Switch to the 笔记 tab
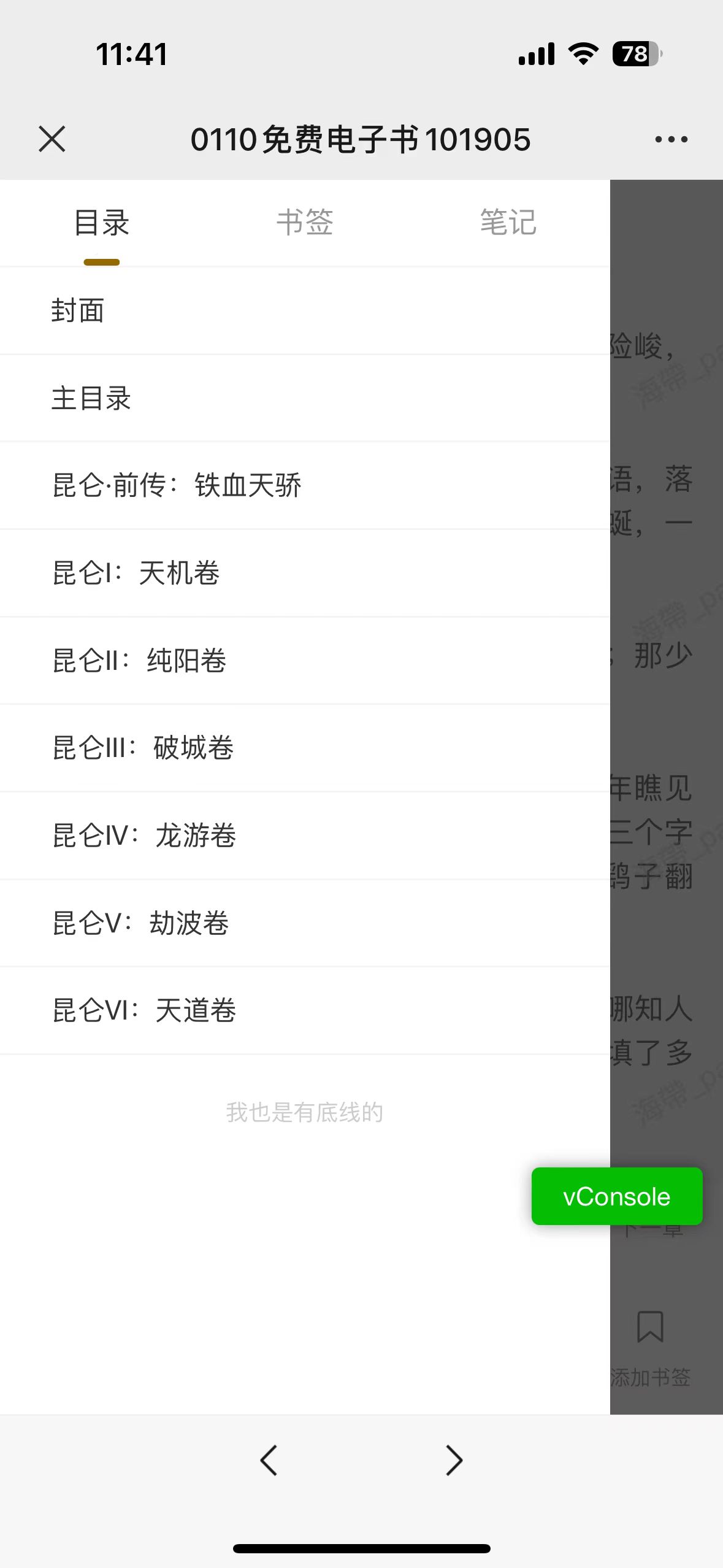This screenshot has height=1568, width=723. (x=508, y=222)
